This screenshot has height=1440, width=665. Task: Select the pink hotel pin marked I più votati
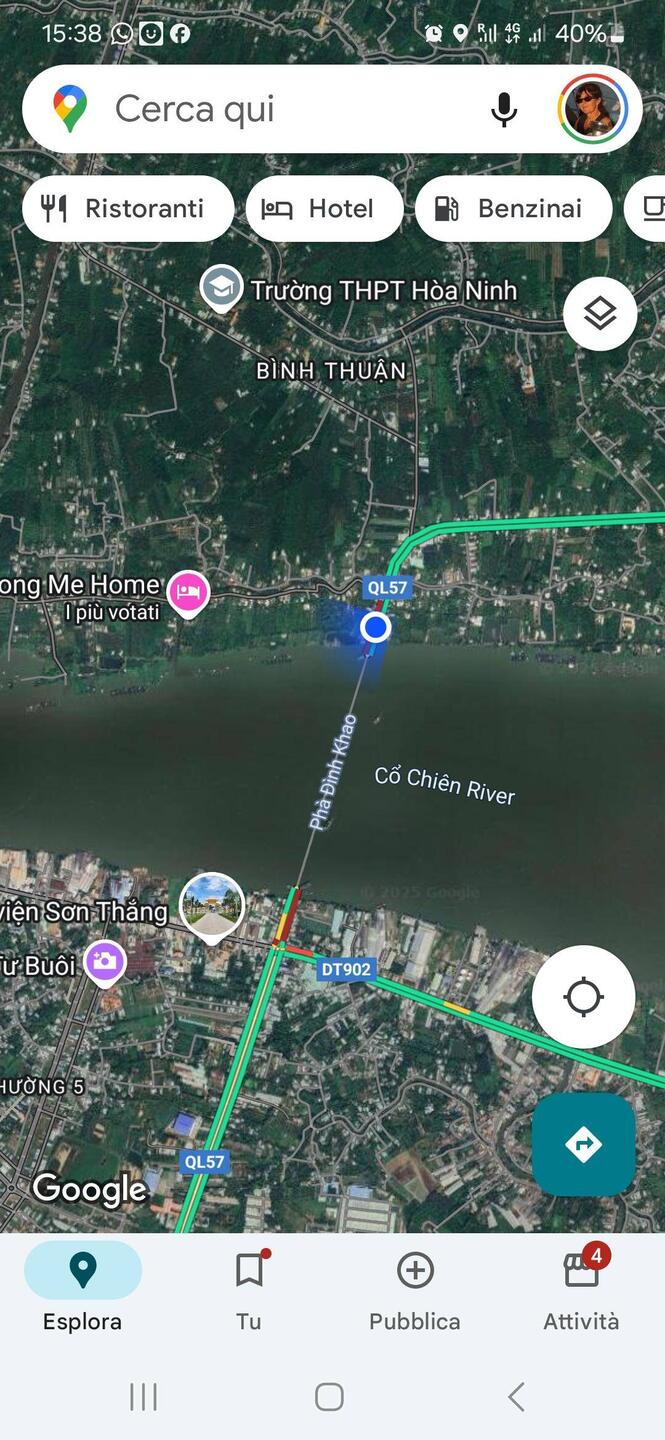[188, 592]
